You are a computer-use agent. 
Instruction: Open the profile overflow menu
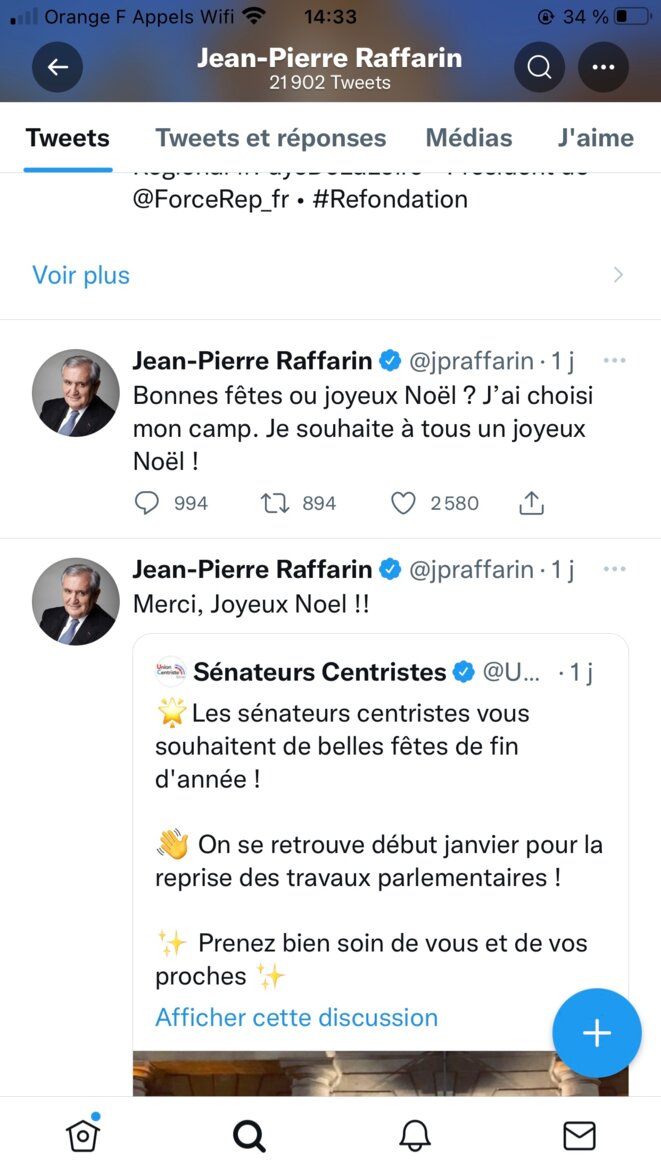(x=603, y=67)
